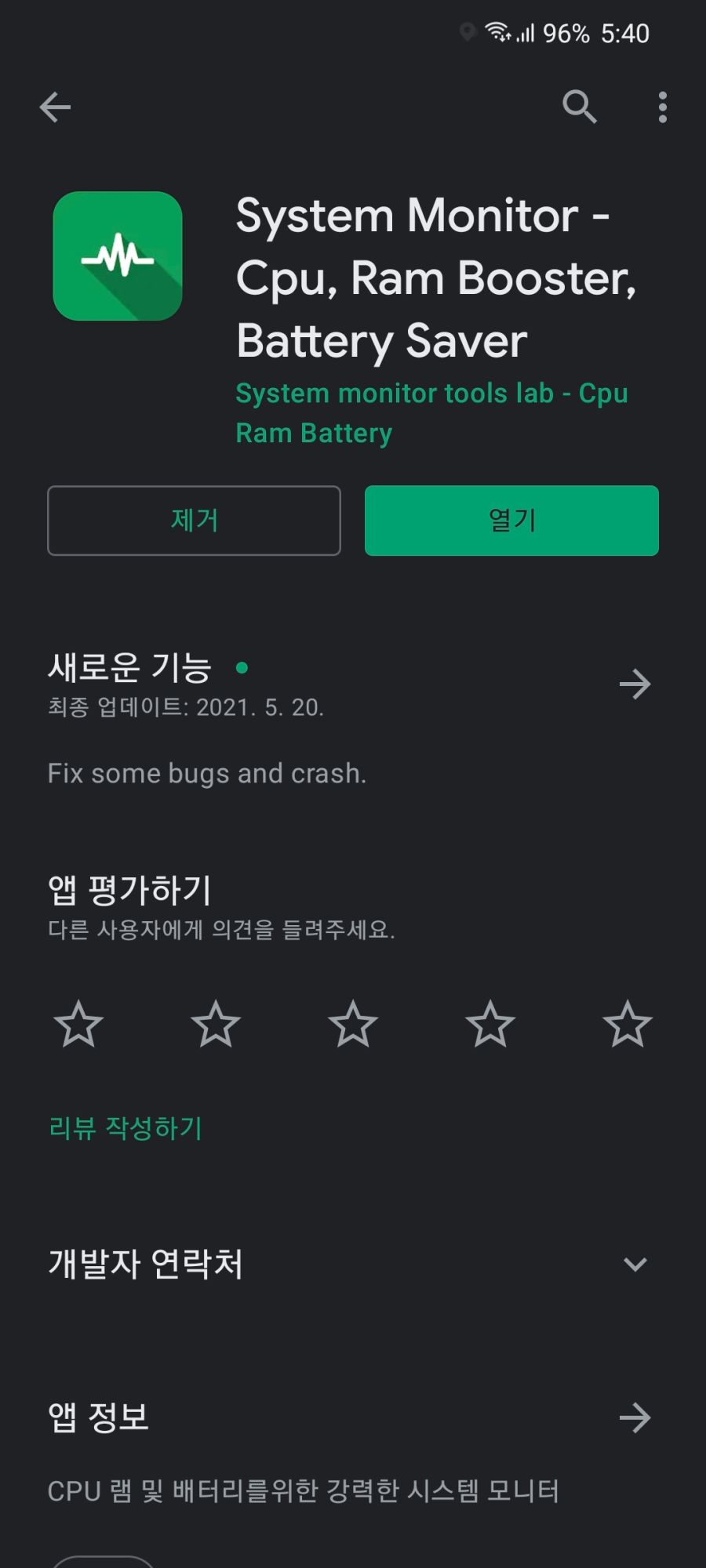The image size is (706, 1568).
Task: Tap the 제거 uninstall button
Action: click(194, 521)
